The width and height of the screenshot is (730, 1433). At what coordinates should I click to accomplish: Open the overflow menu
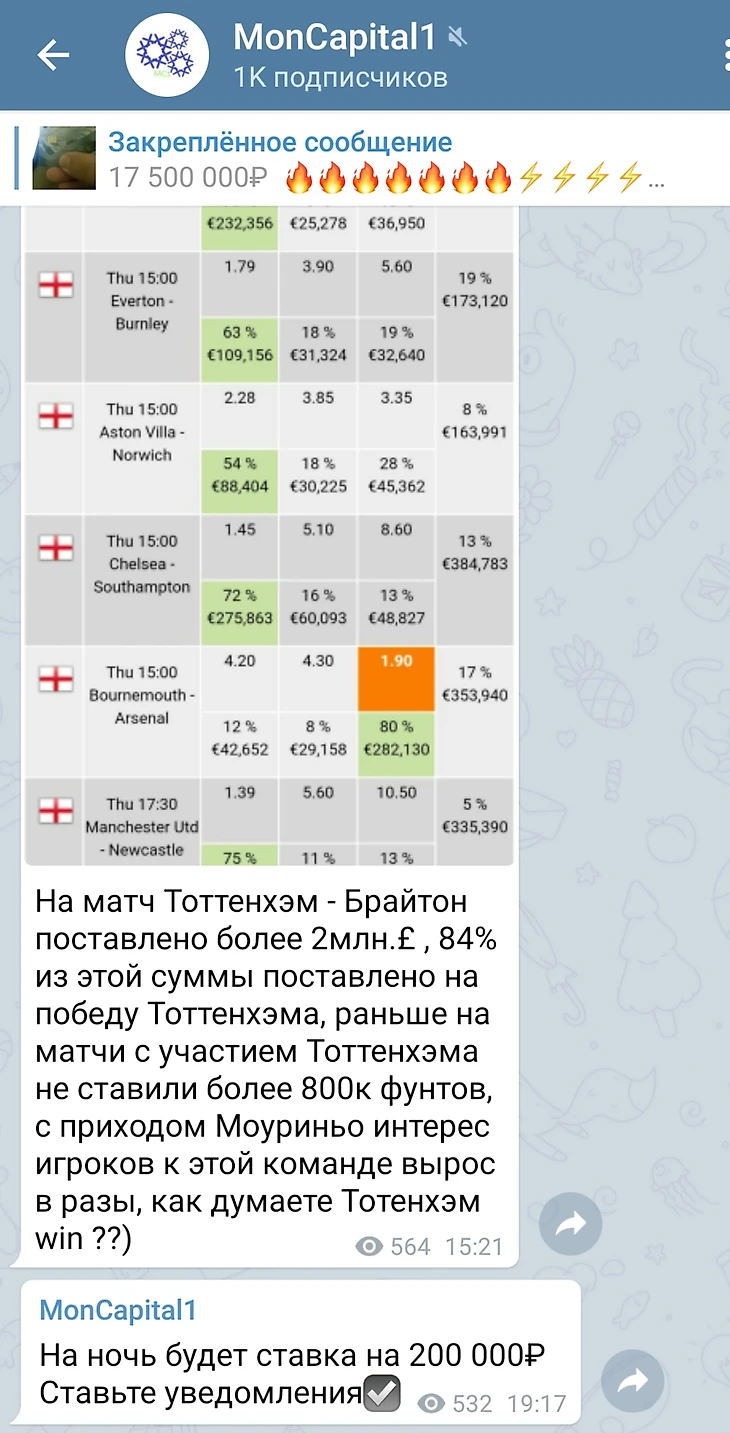point(723,56)
